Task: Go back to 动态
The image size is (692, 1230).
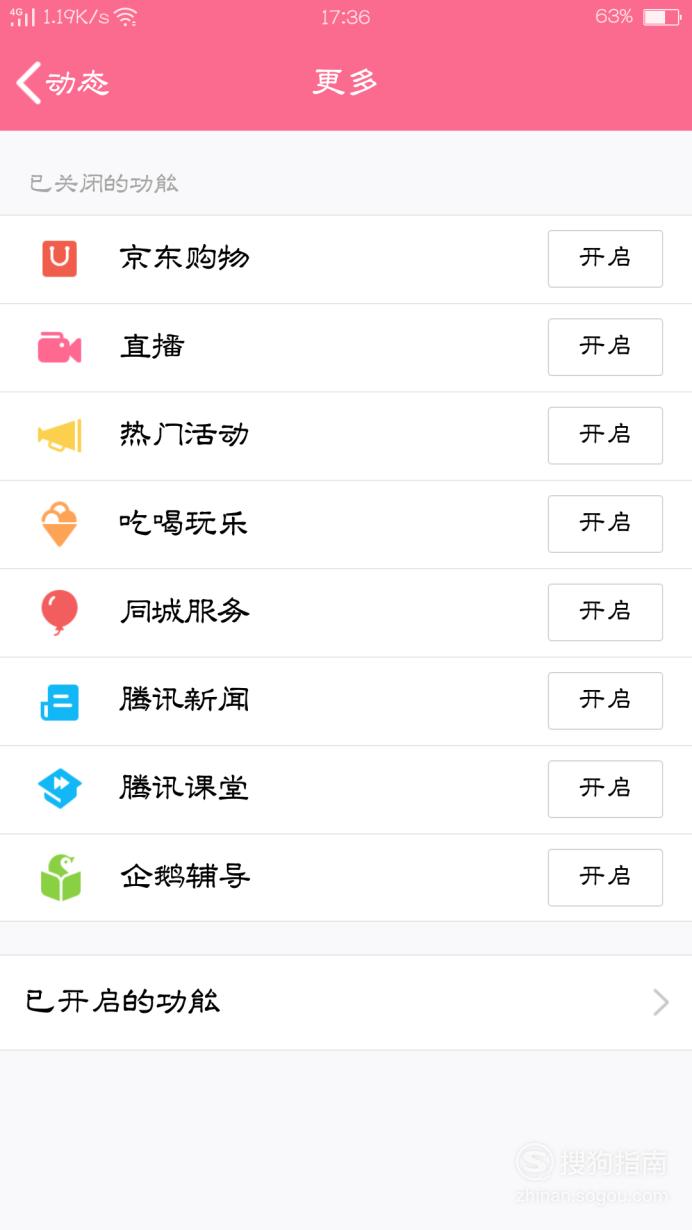Action: click(62, 82)
